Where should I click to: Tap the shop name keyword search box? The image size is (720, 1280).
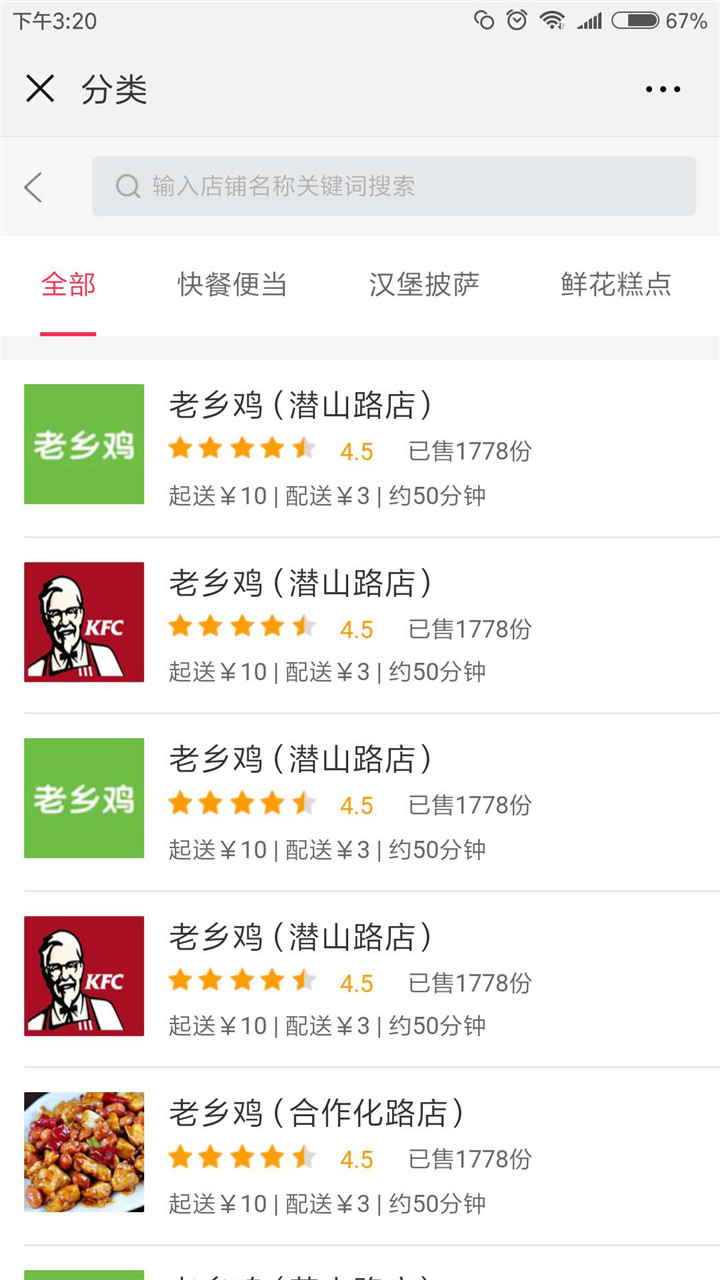pos(394,186)
